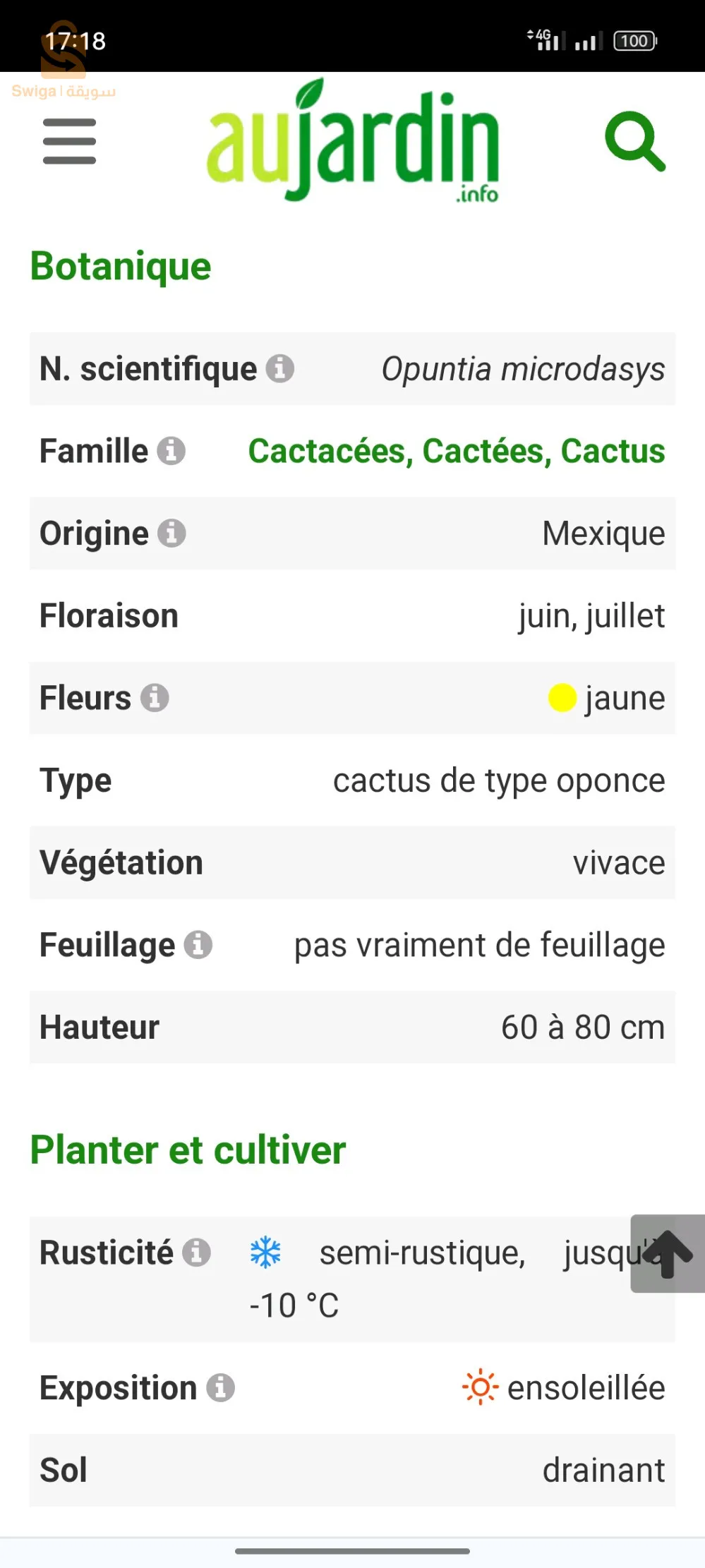This screenshot has height=1568, width=705.
Task: Click the sun icon beside ensoleillée
Action: (481, 1387)
